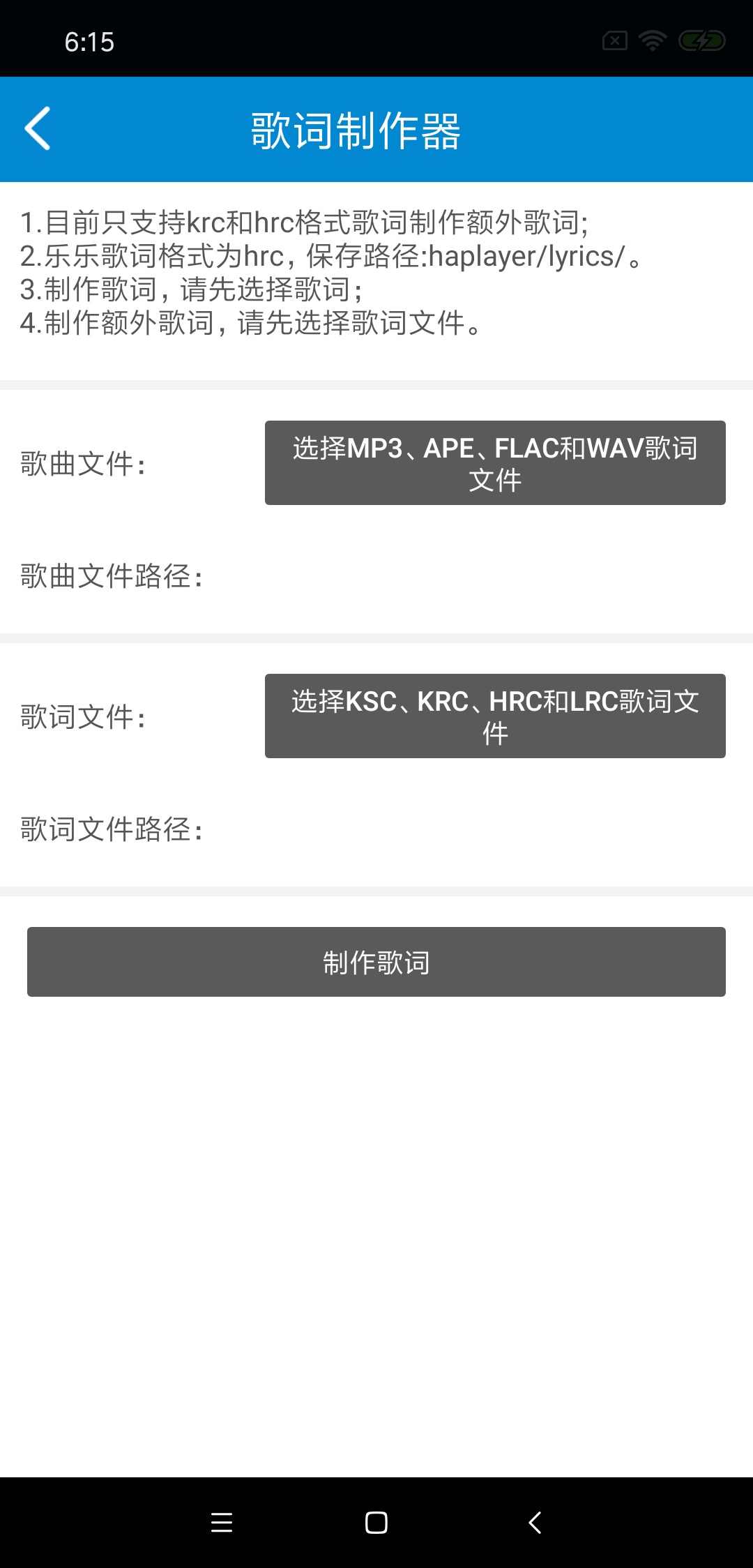This screenshot has height=1568, width=753.
Task: Go back from the 歌词制作器 screen
Action: tap(38, 128)
